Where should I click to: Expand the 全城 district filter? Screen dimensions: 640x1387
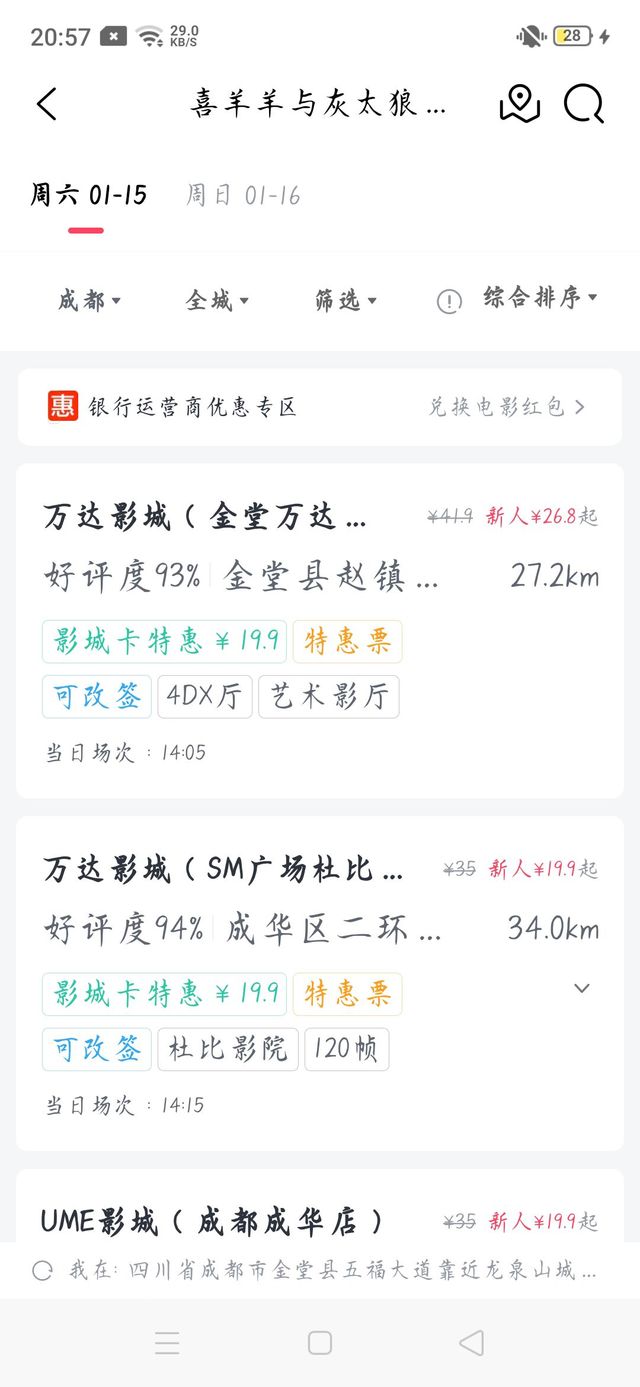[217, 300]
